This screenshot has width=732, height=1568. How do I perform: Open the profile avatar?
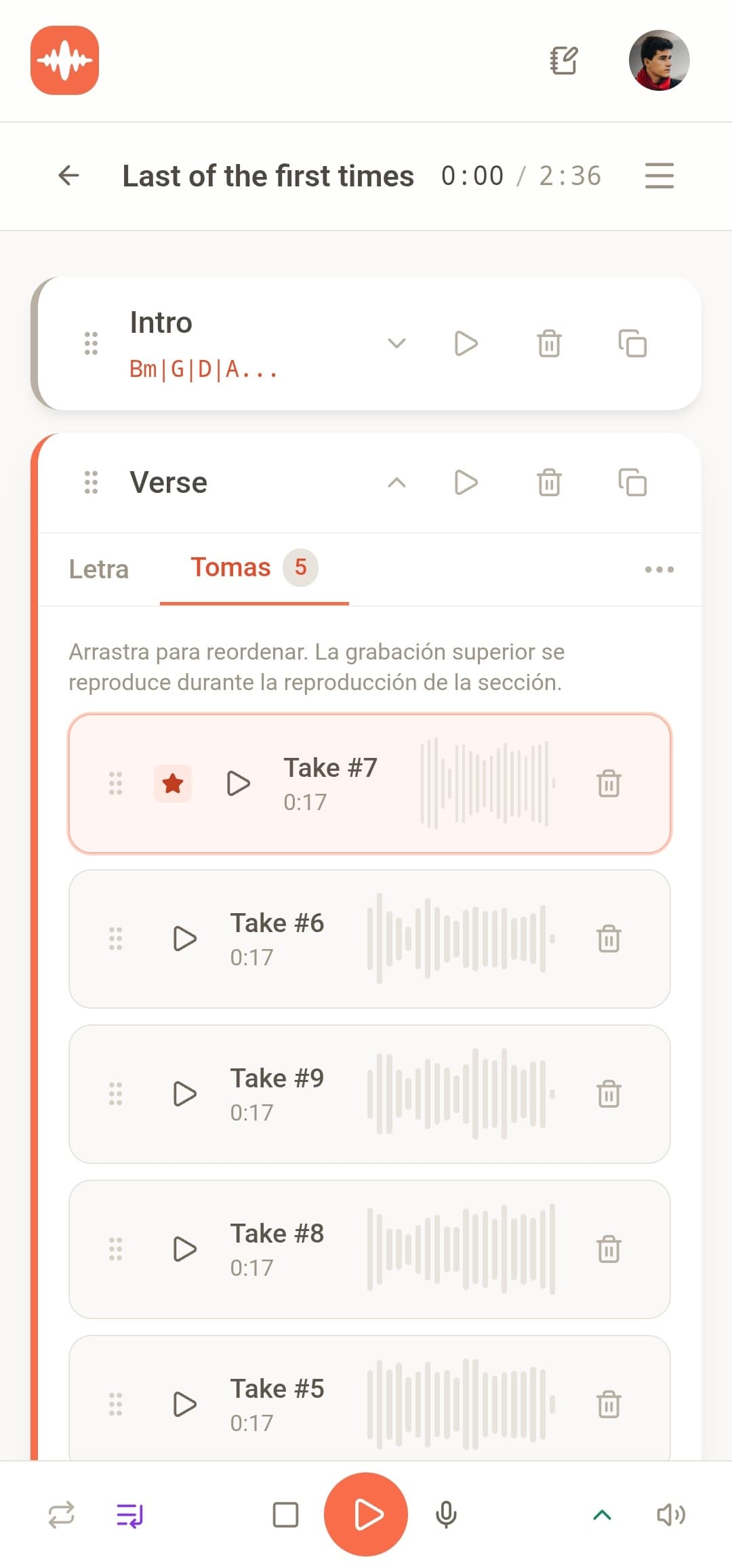659,60
